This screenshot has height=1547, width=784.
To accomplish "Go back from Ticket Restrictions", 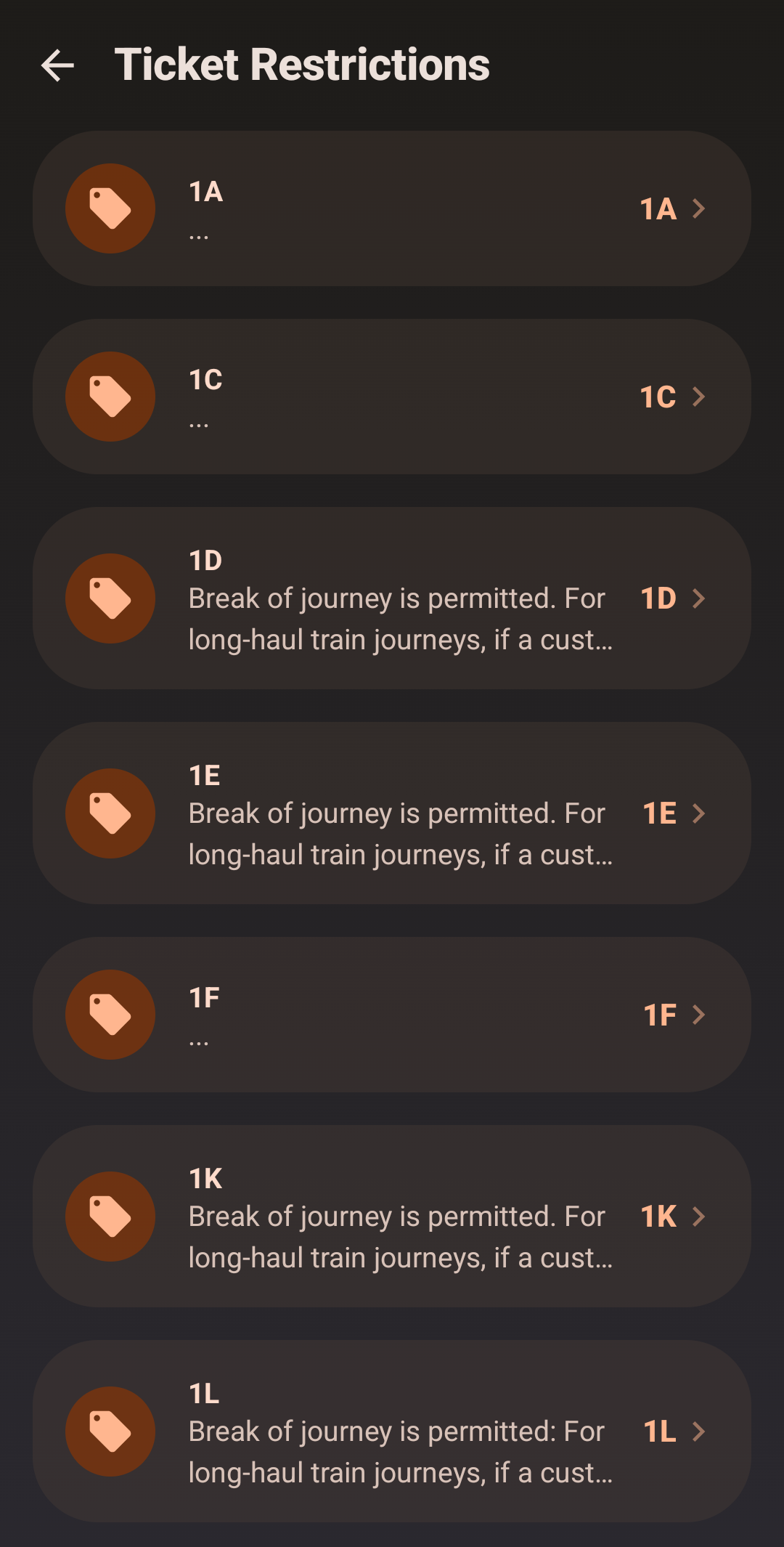I will [58, 65].
